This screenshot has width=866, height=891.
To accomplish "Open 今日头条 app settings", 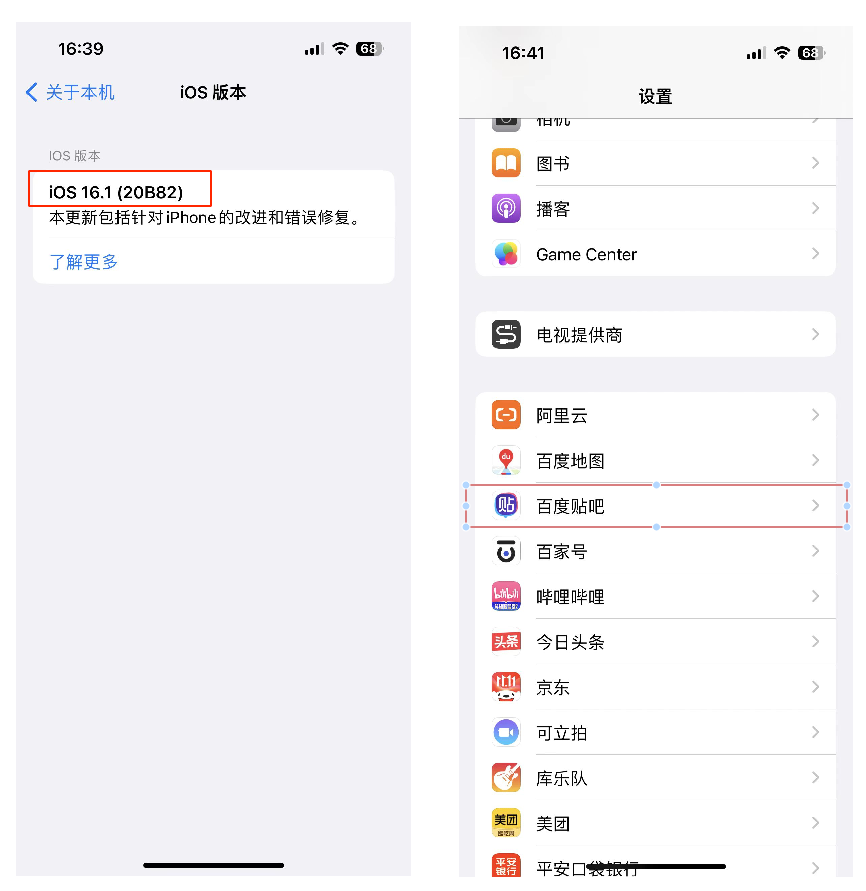I will (x=655, y=642).
